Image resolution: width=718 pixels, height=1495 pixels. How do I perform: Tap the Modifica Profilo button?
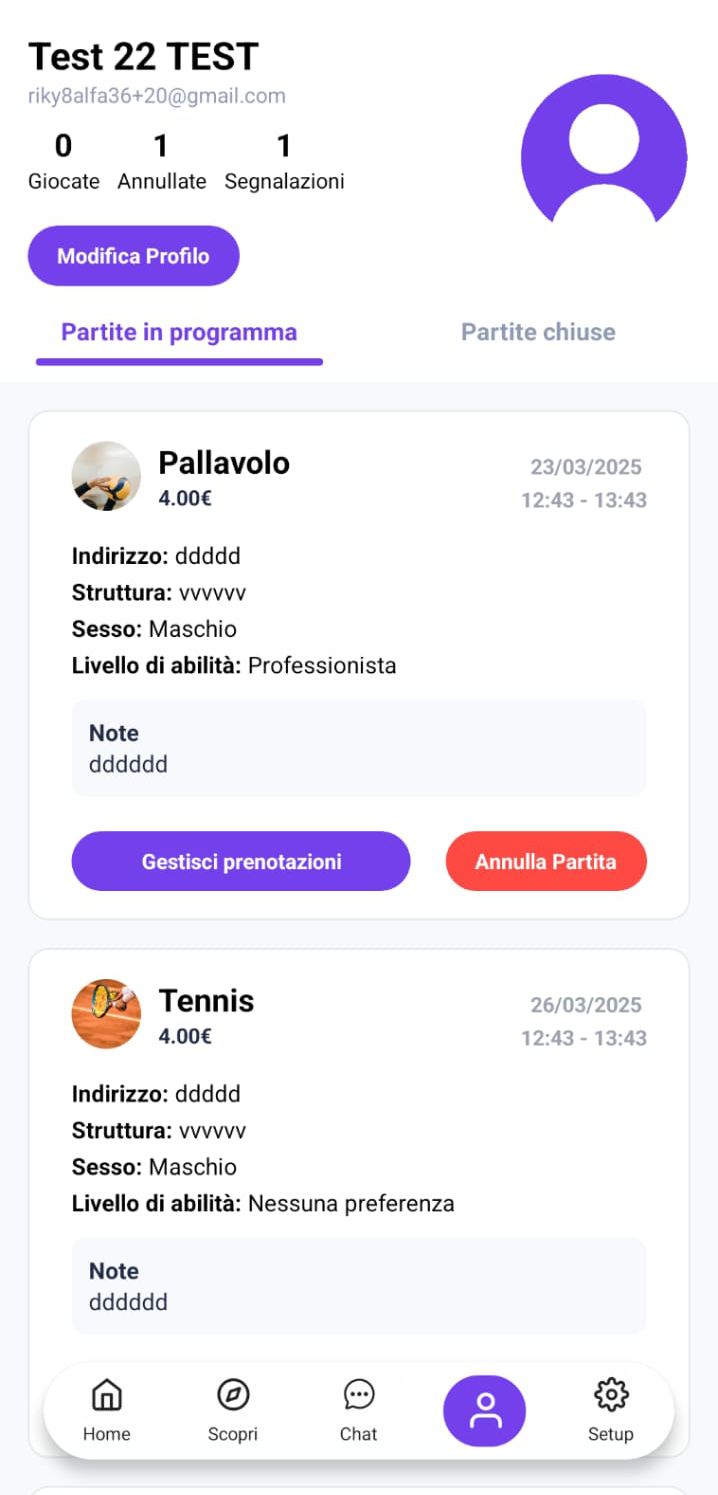(133, 256)
